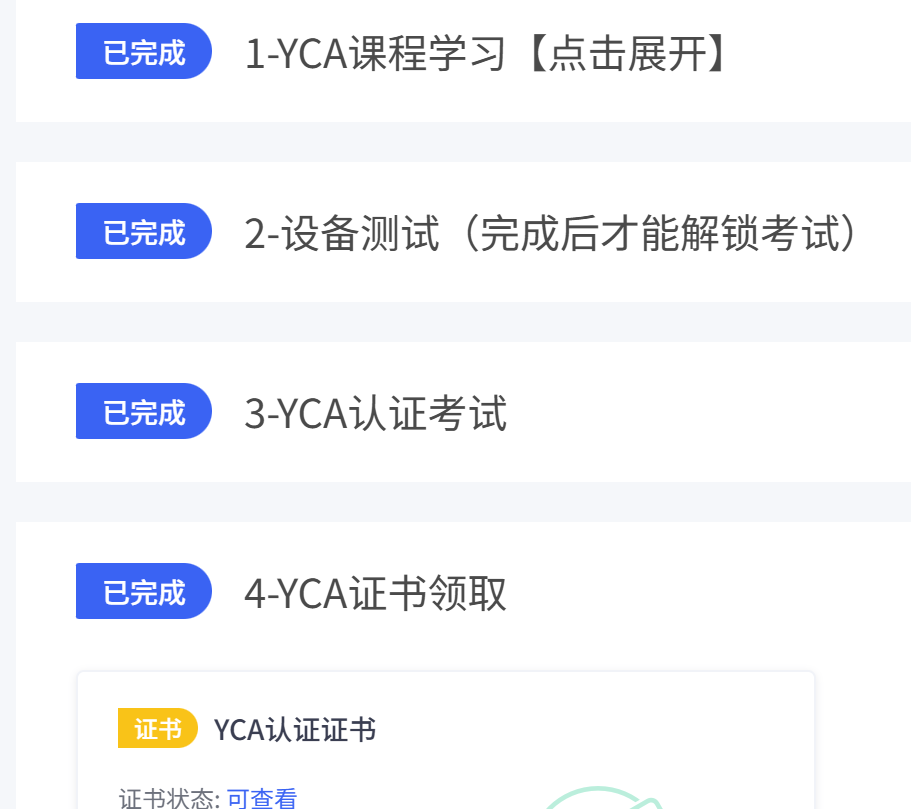
Task: Expand the 1-YCA课程学习 section
Action: 484,55
